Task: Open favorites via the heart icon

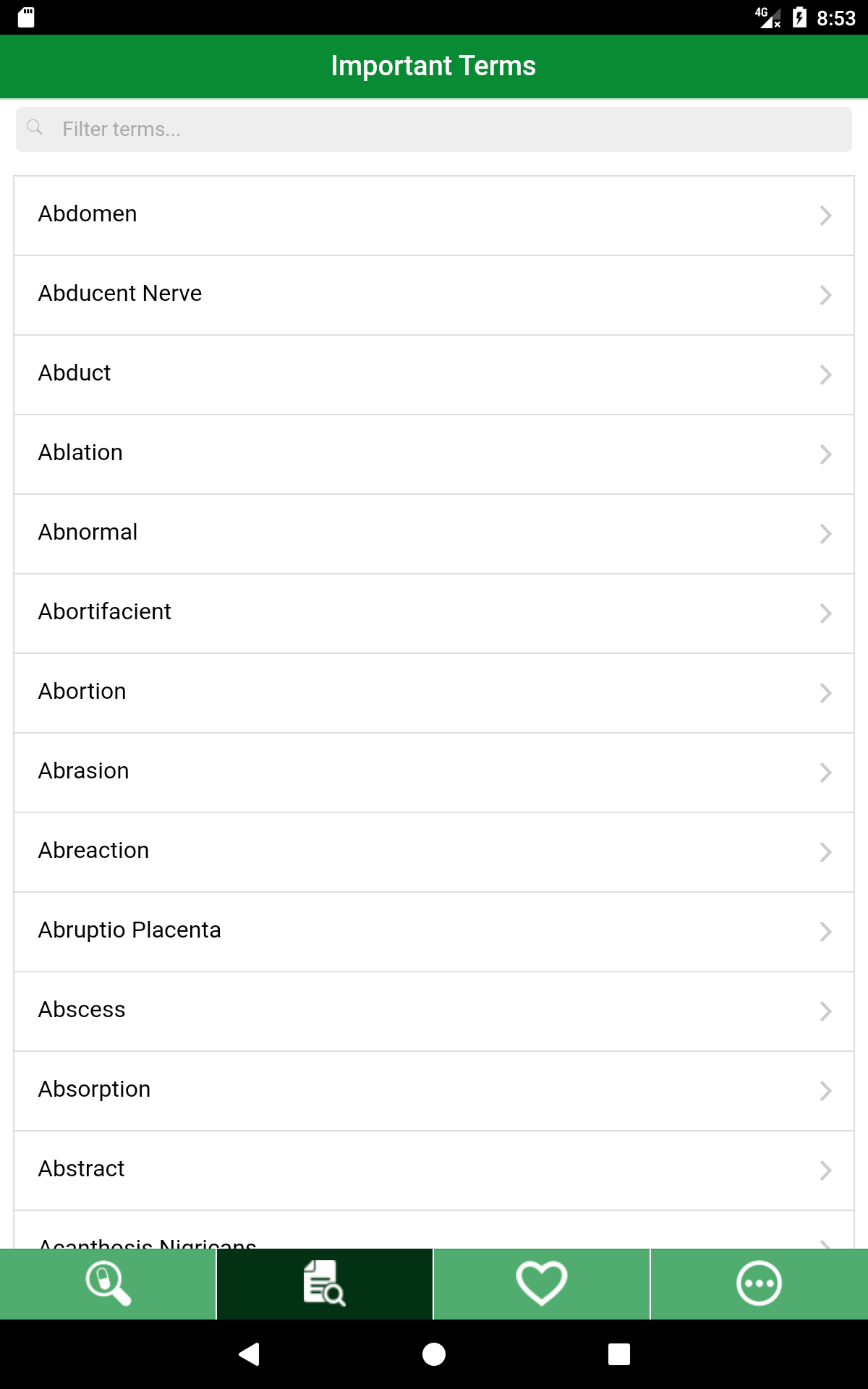Action: 541,1284
